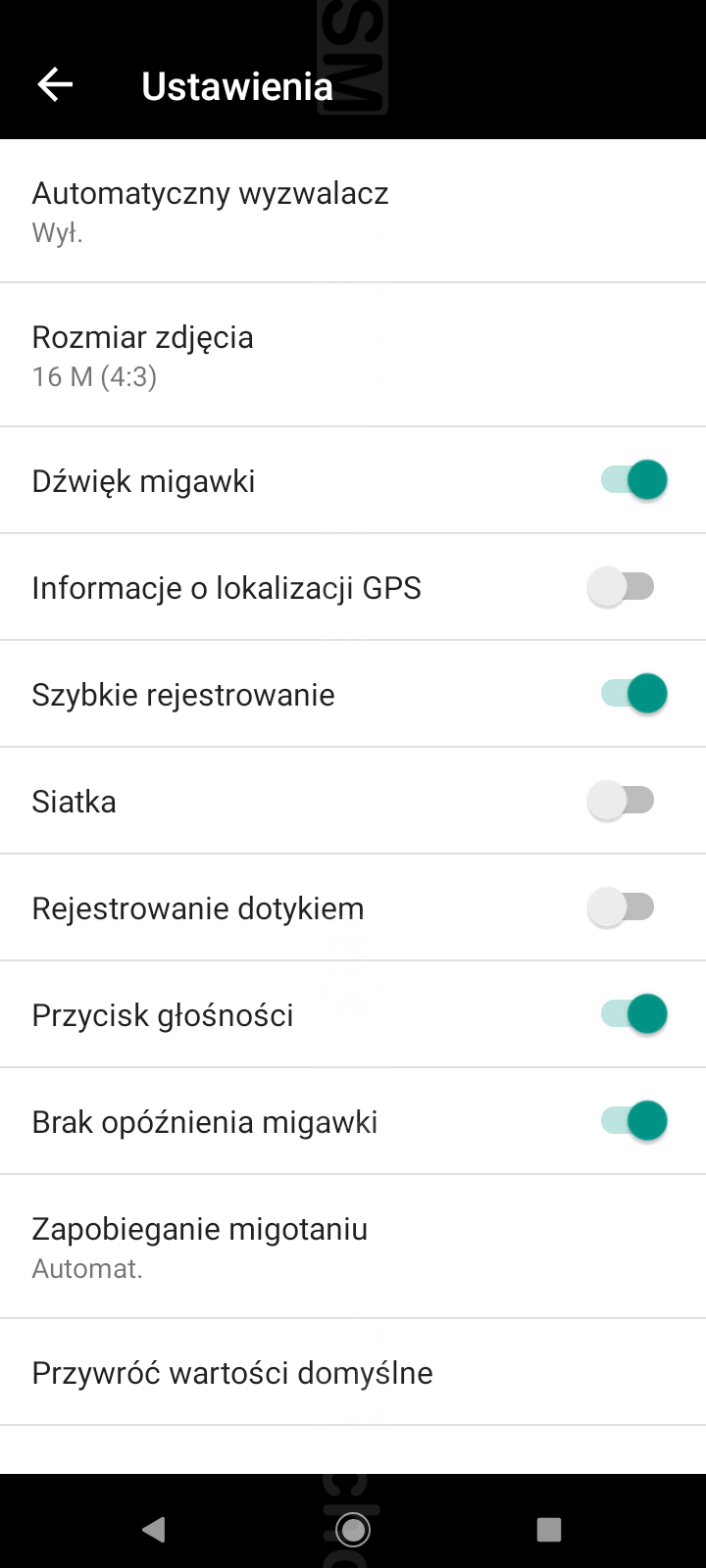
Task: Tap the system home button
Action: click(x=353, y=1529)
